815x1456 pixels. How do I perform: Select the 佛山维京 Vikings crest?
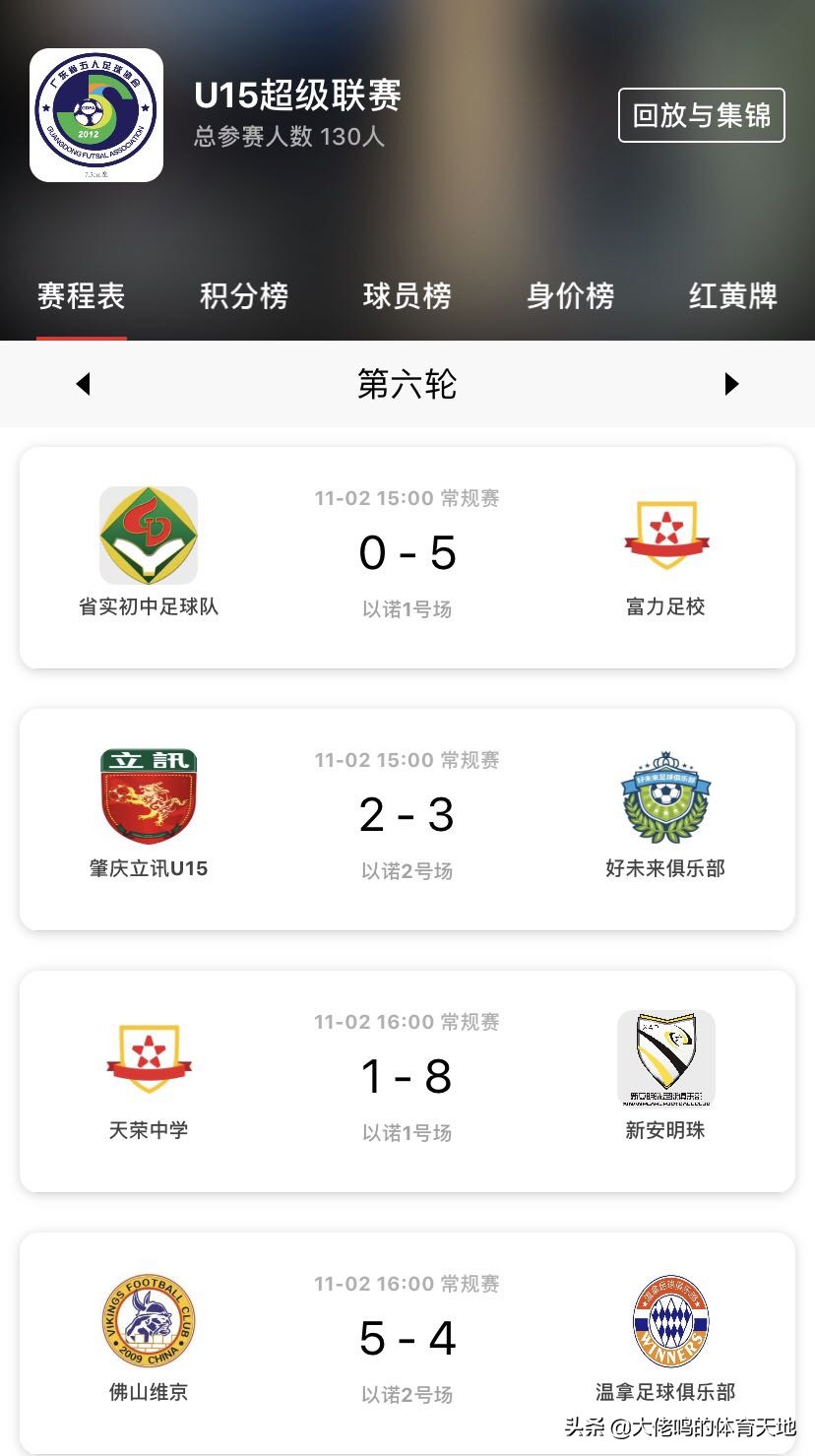[148, 1320]
